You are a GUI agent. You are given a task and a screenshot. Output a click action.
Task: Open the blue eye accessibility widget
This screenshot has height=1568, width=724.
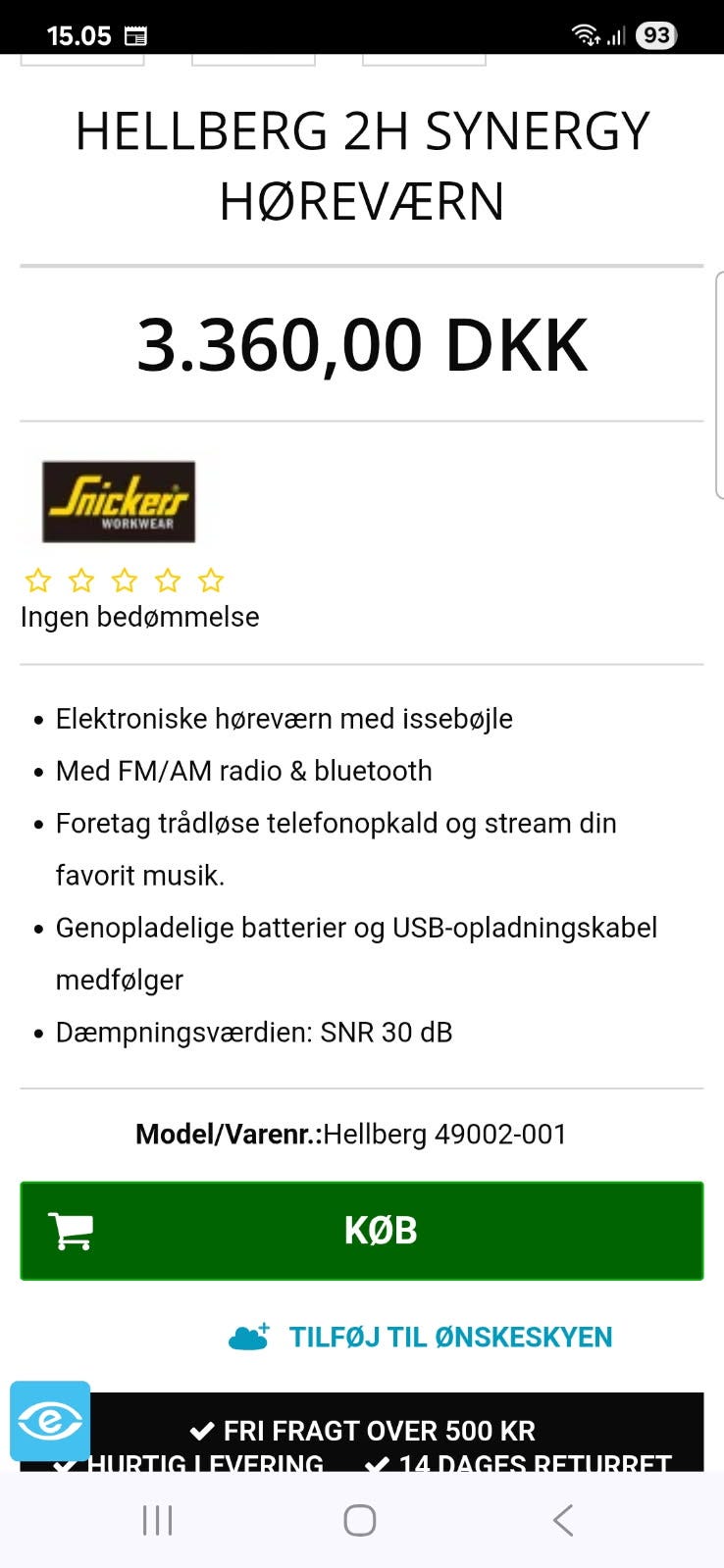coord(50,1421)
